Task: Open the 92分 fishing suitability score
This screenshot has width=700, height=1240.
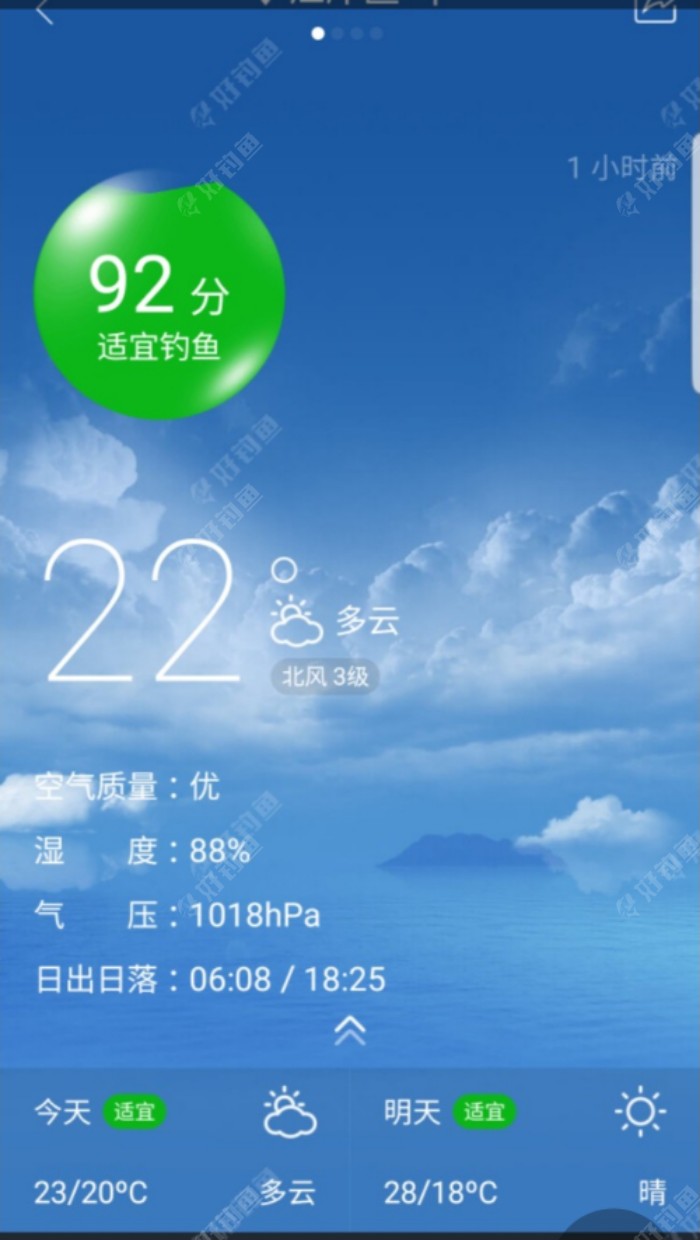Action: tap(159, 297)
